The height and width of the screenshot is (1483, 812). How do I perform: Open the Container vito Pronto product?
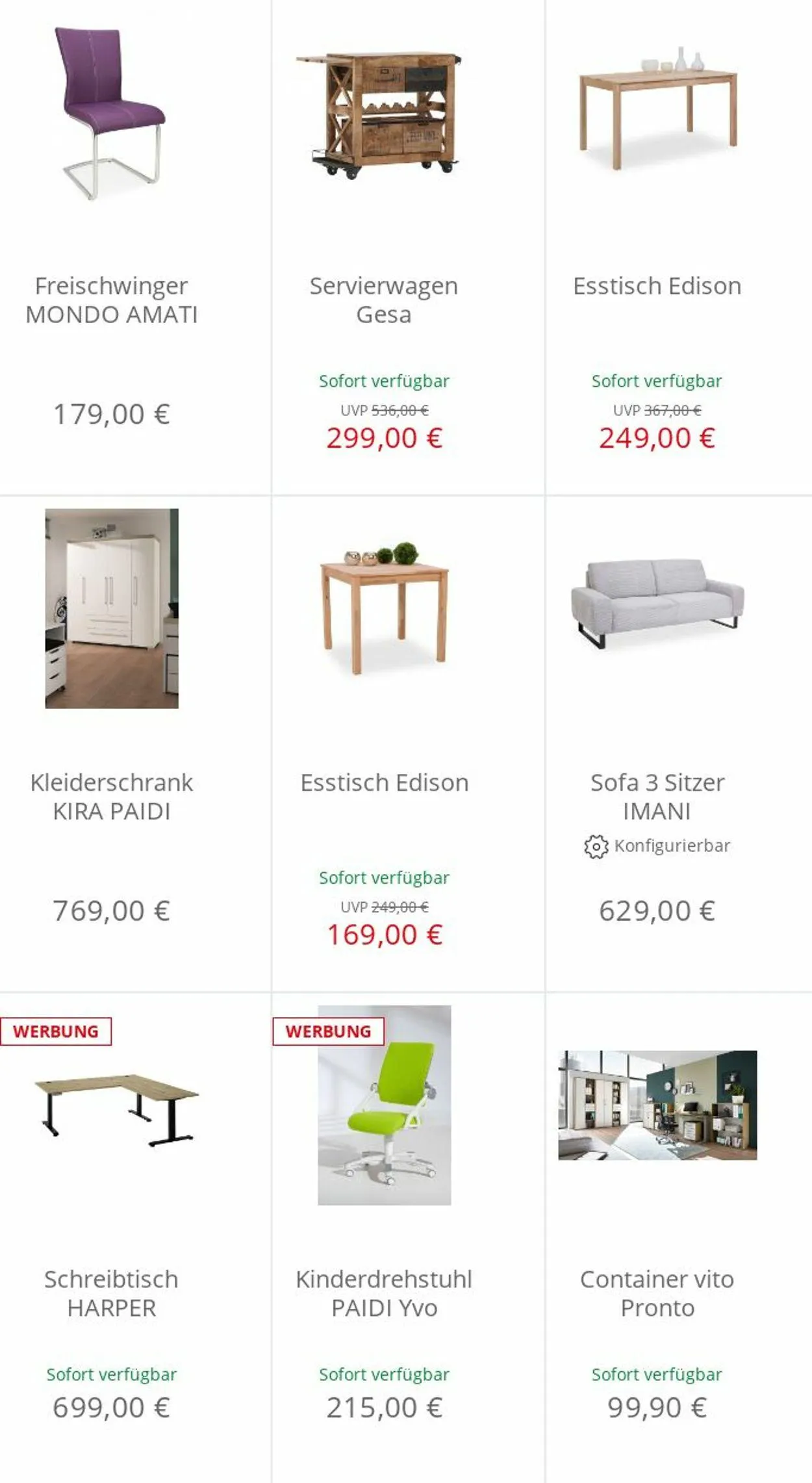657,1293
